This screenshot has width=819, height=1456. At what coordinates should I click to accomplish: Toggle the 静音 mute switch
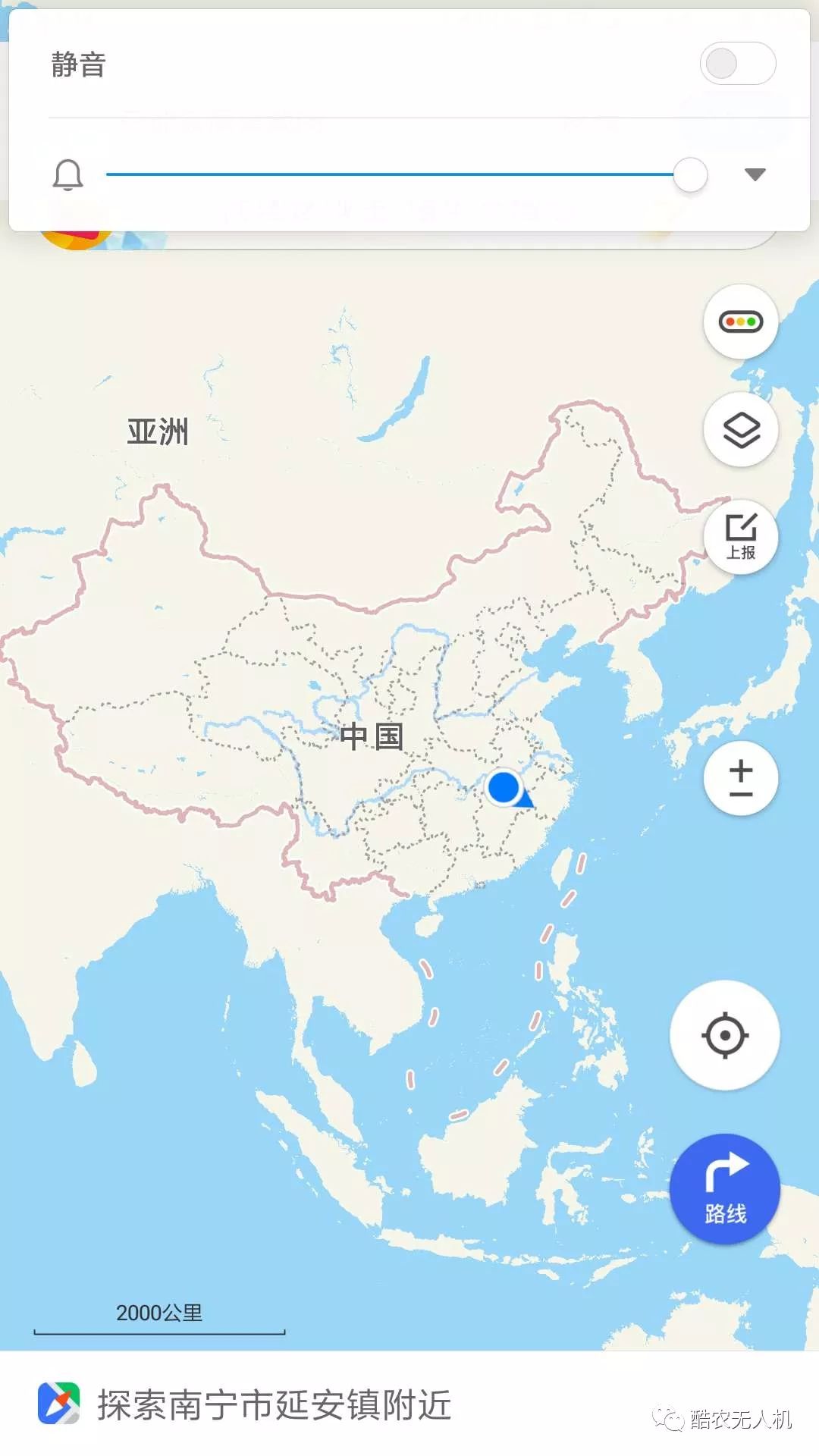tap(737, 64)
